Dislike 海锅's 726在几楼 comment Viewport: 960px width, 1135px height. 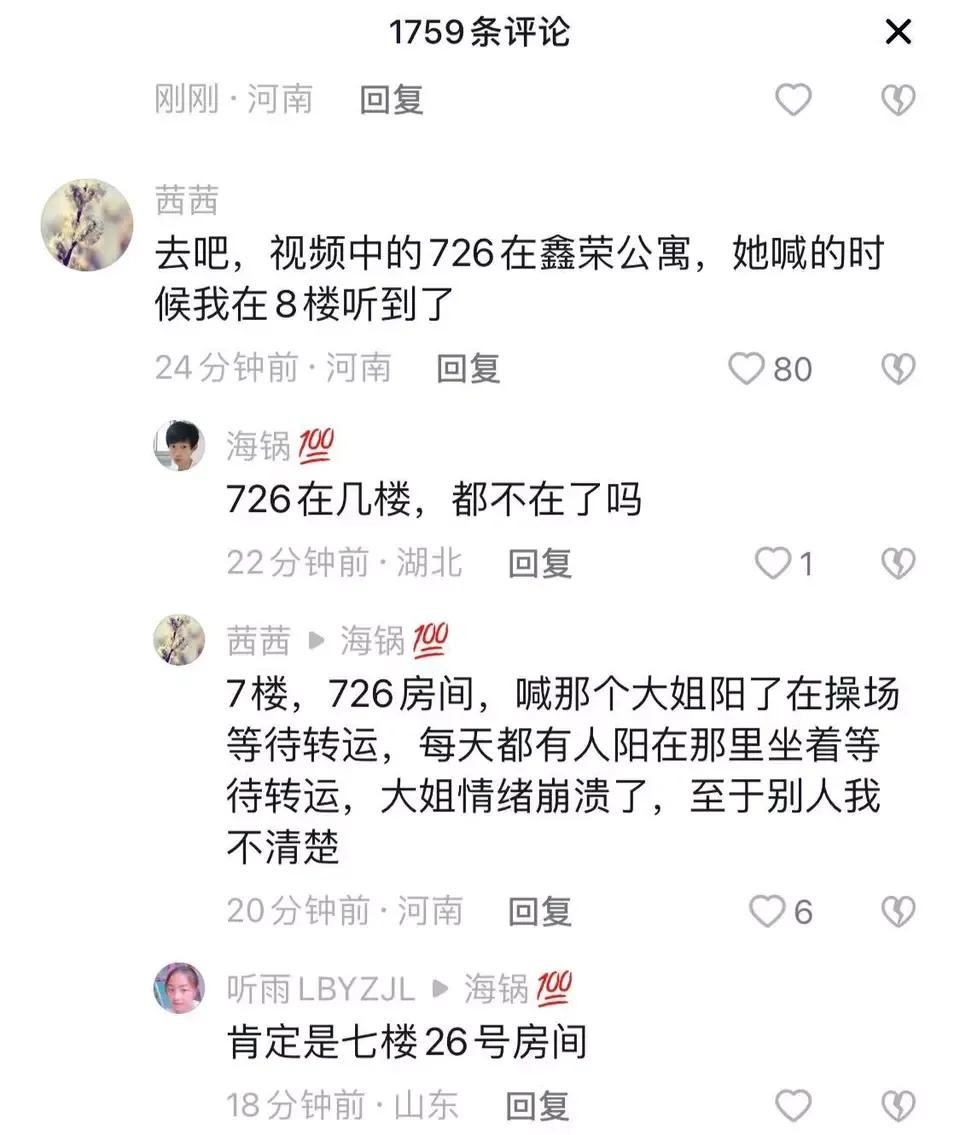point(897,564)
